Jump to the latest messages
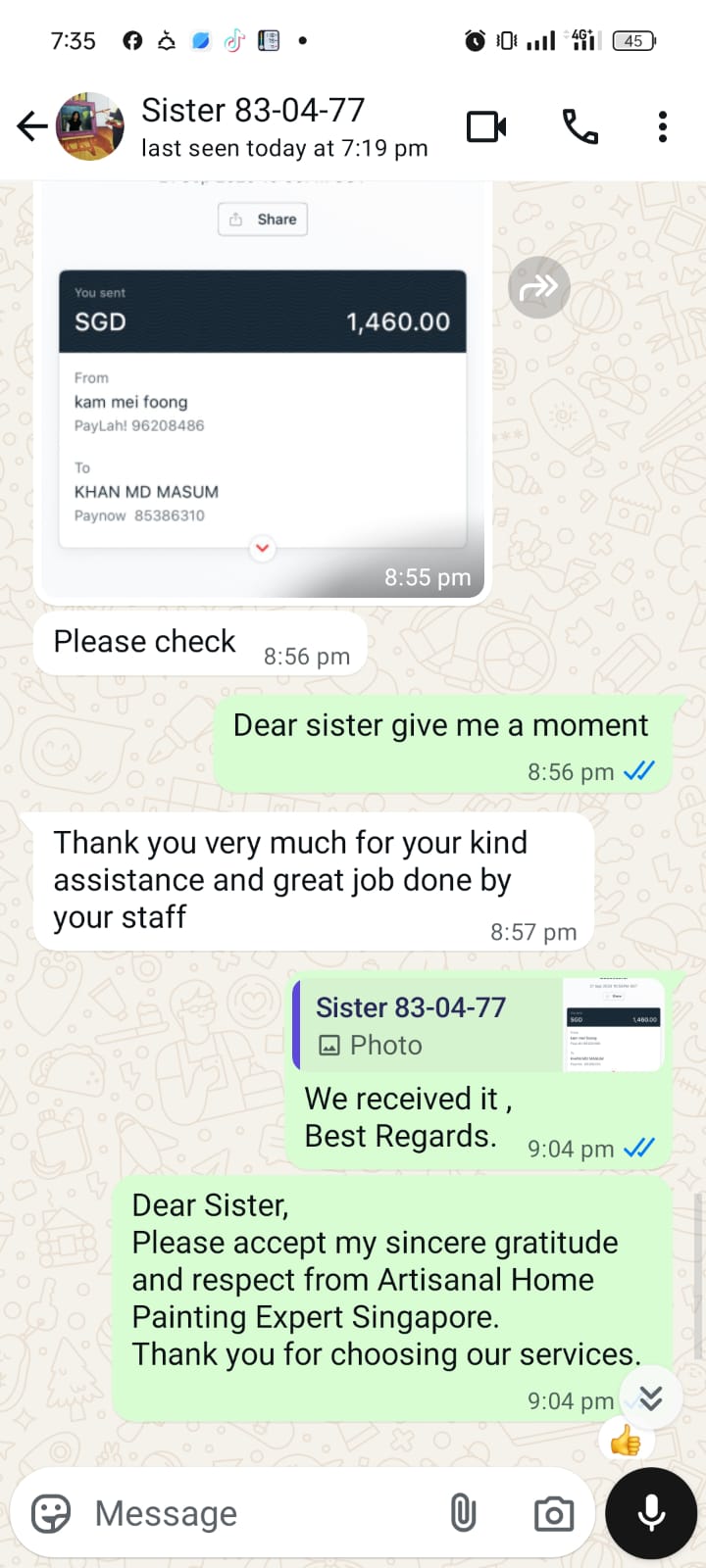Viewport: 706px width, 1568px height. [651, 1398]
